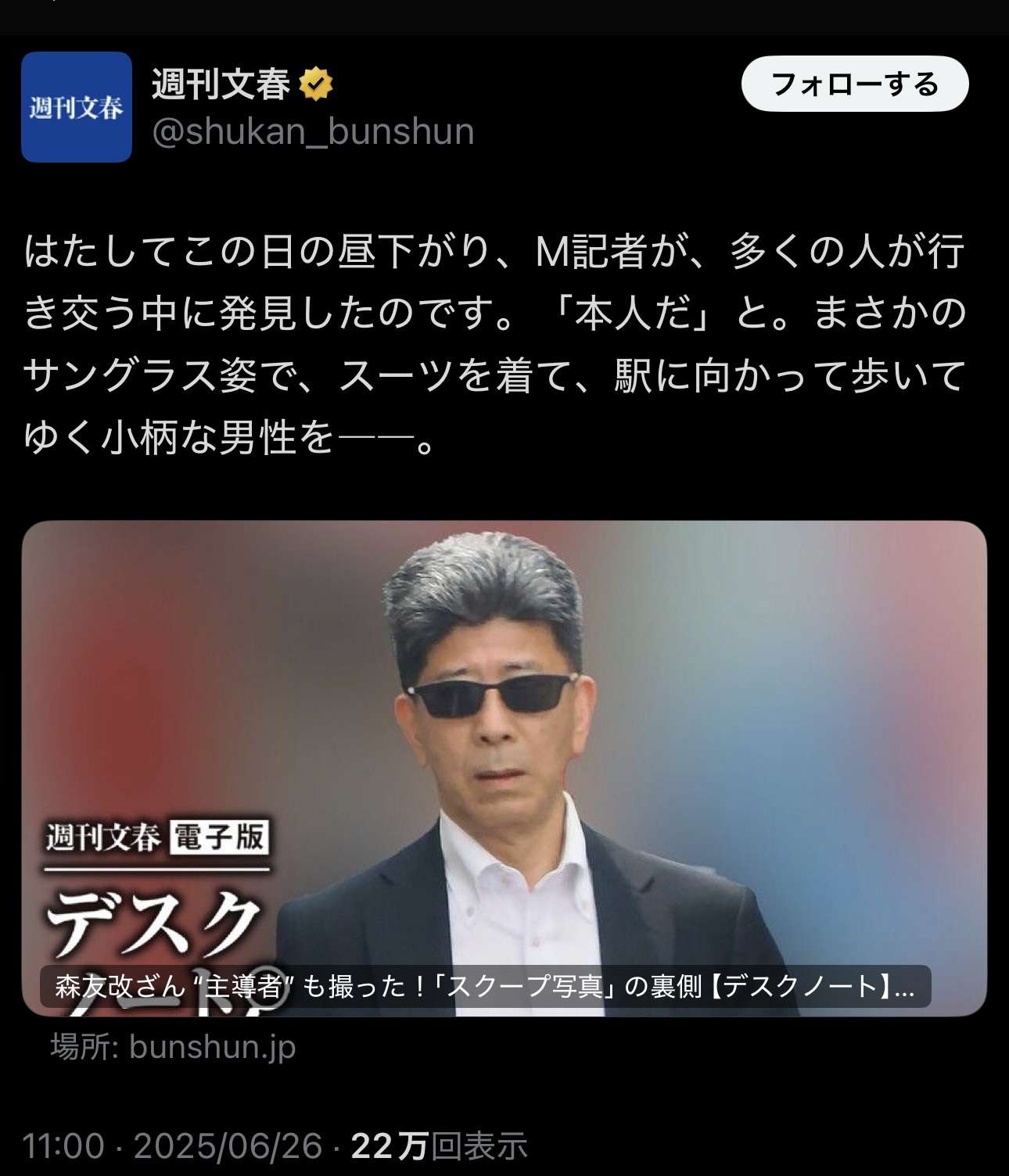
Task: Tap the フォローする button
Action: 854,84
